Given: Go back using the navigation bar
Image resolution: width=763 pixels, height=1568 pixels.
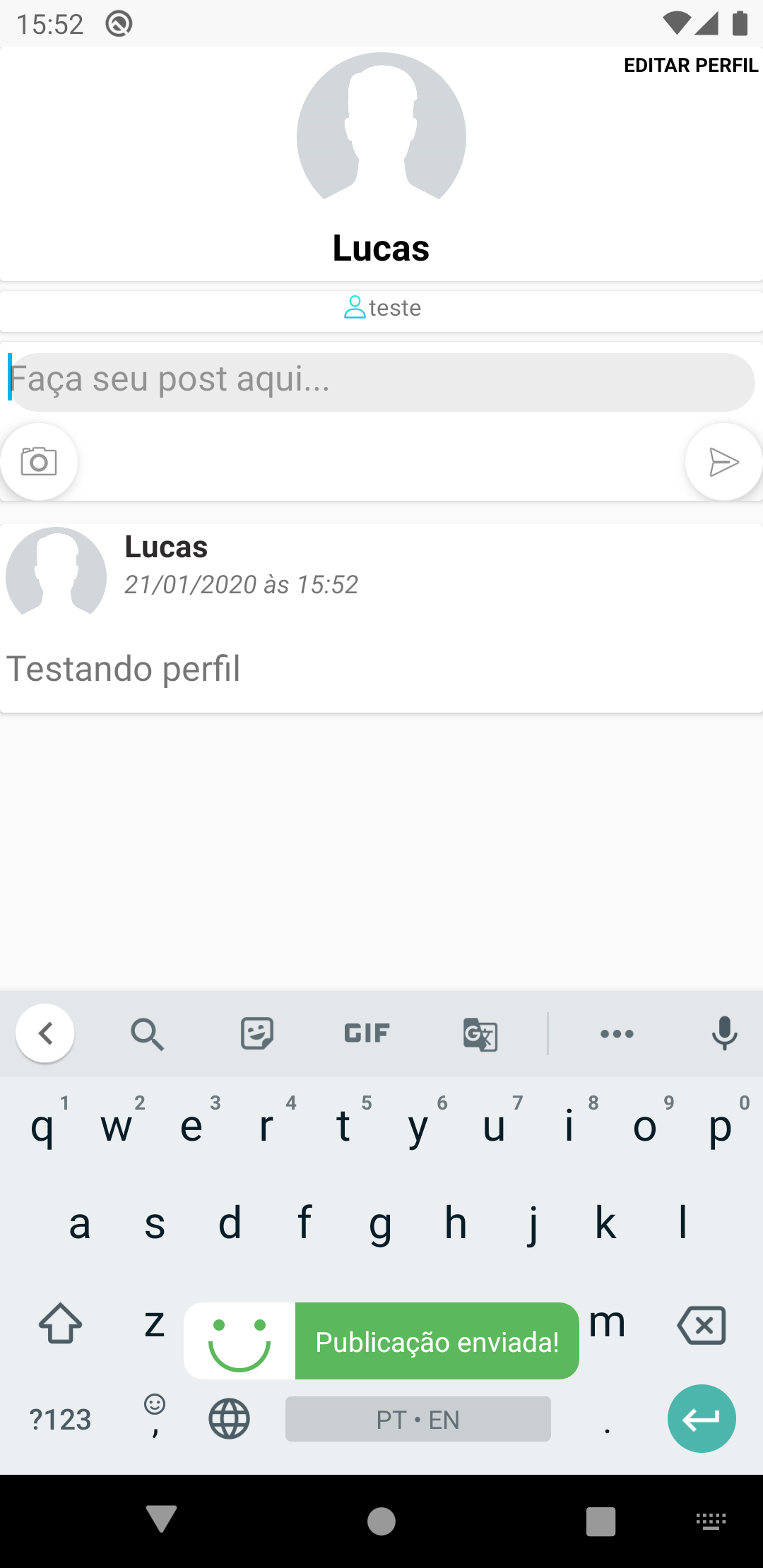Looking at the screenshot, I should [x=161, y=1519].
